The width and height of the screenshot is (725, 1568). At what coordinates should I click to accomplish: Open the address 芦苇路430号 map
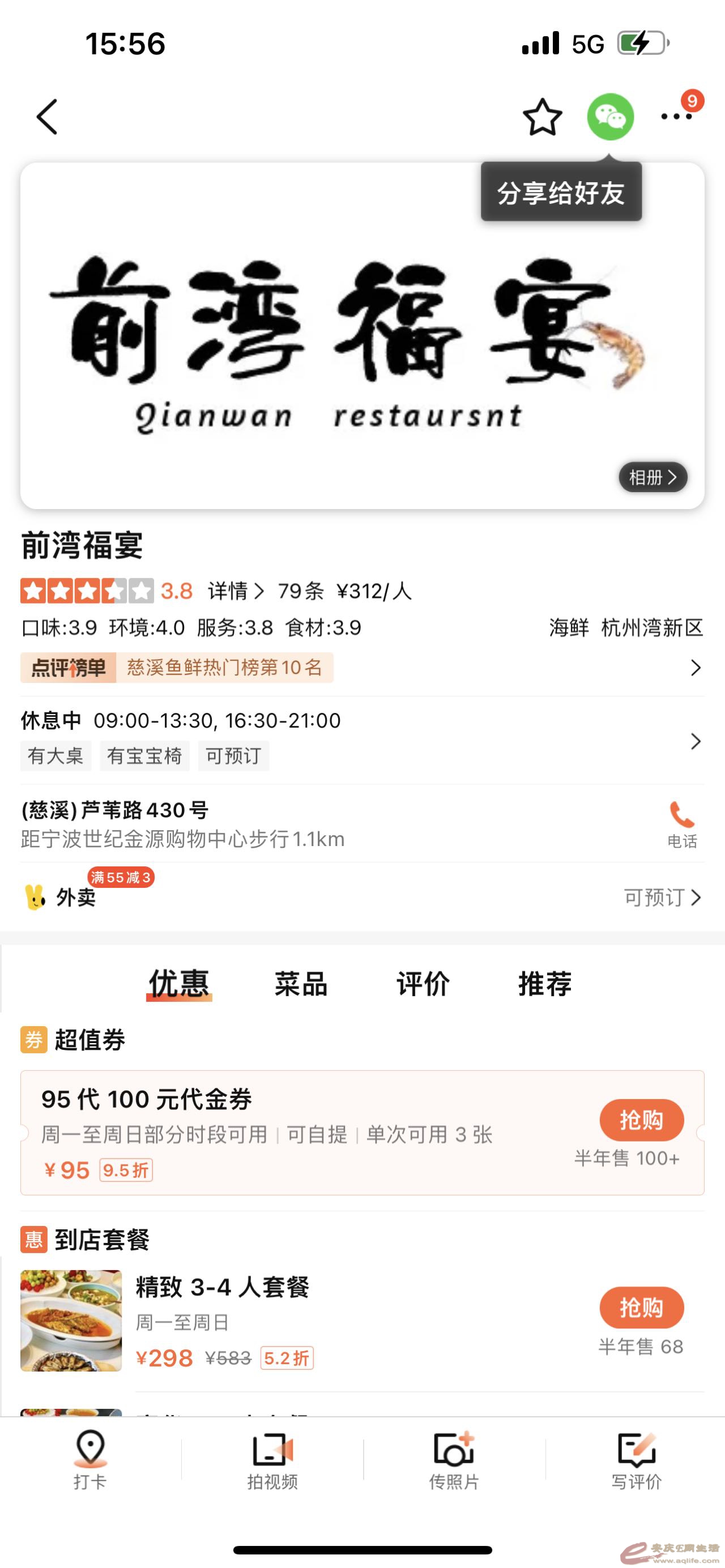182,823
